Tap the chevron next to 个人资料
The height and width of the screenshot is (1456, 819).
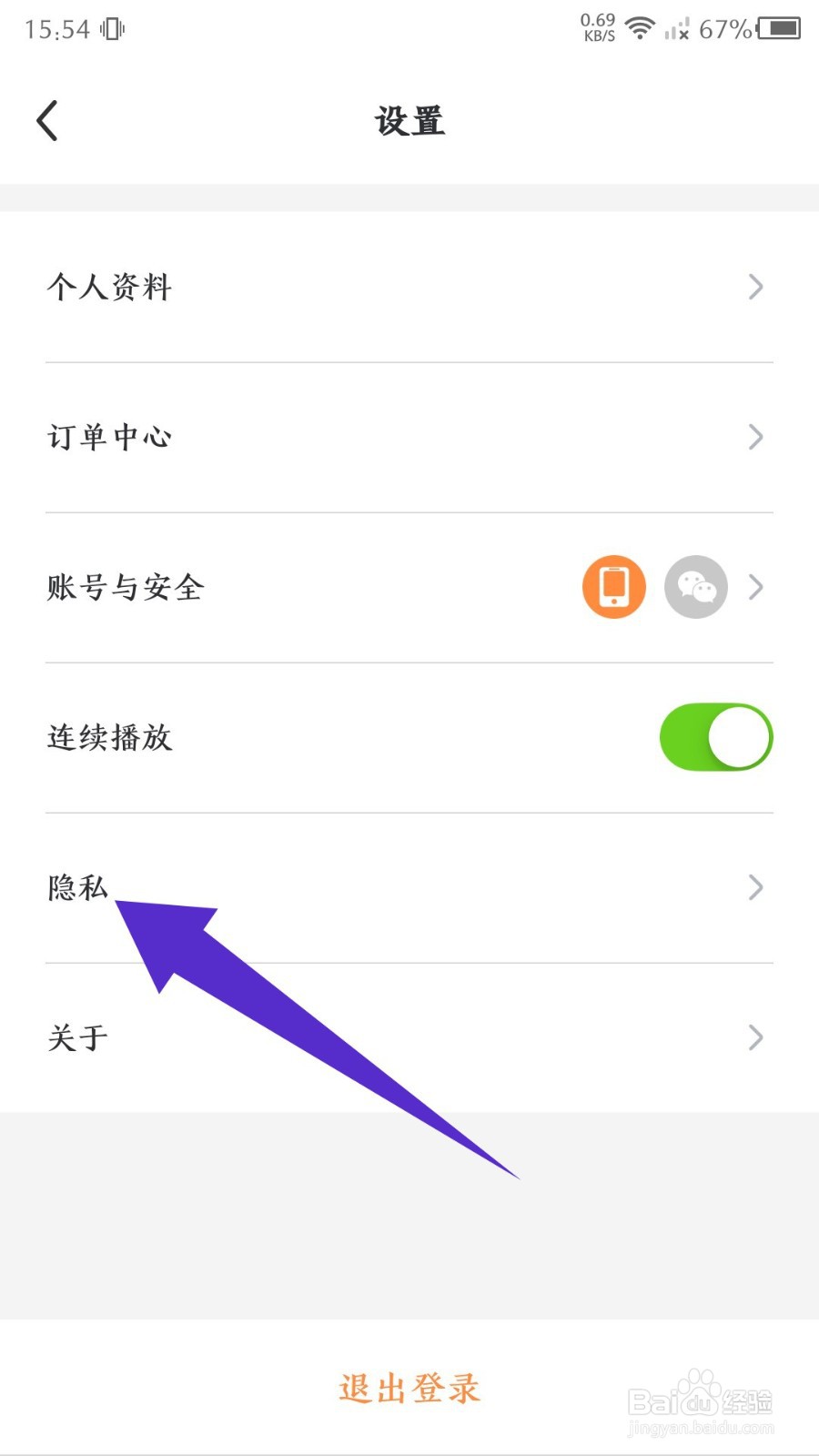pos(755,287)
